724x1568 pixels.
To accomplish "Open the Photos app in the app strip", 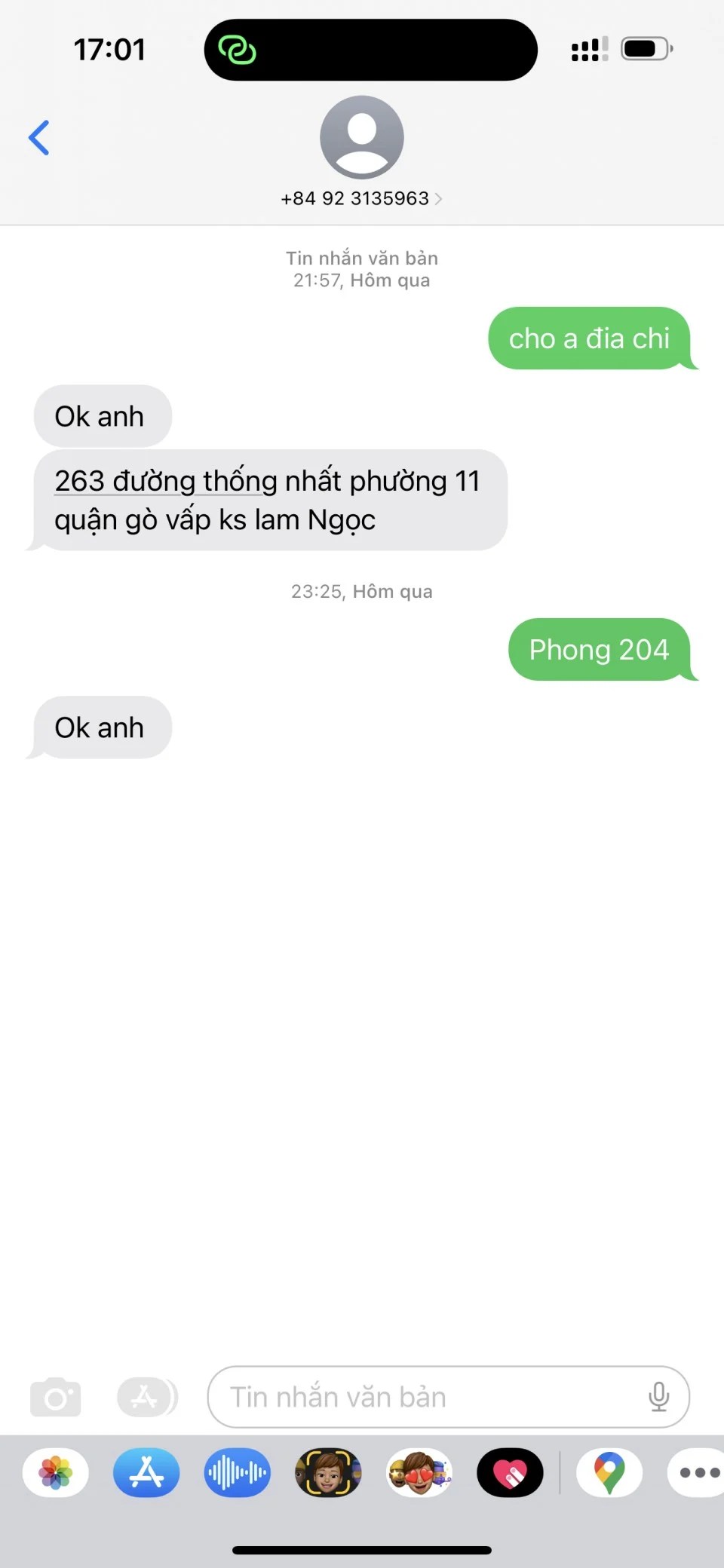I will point(56,1472).
